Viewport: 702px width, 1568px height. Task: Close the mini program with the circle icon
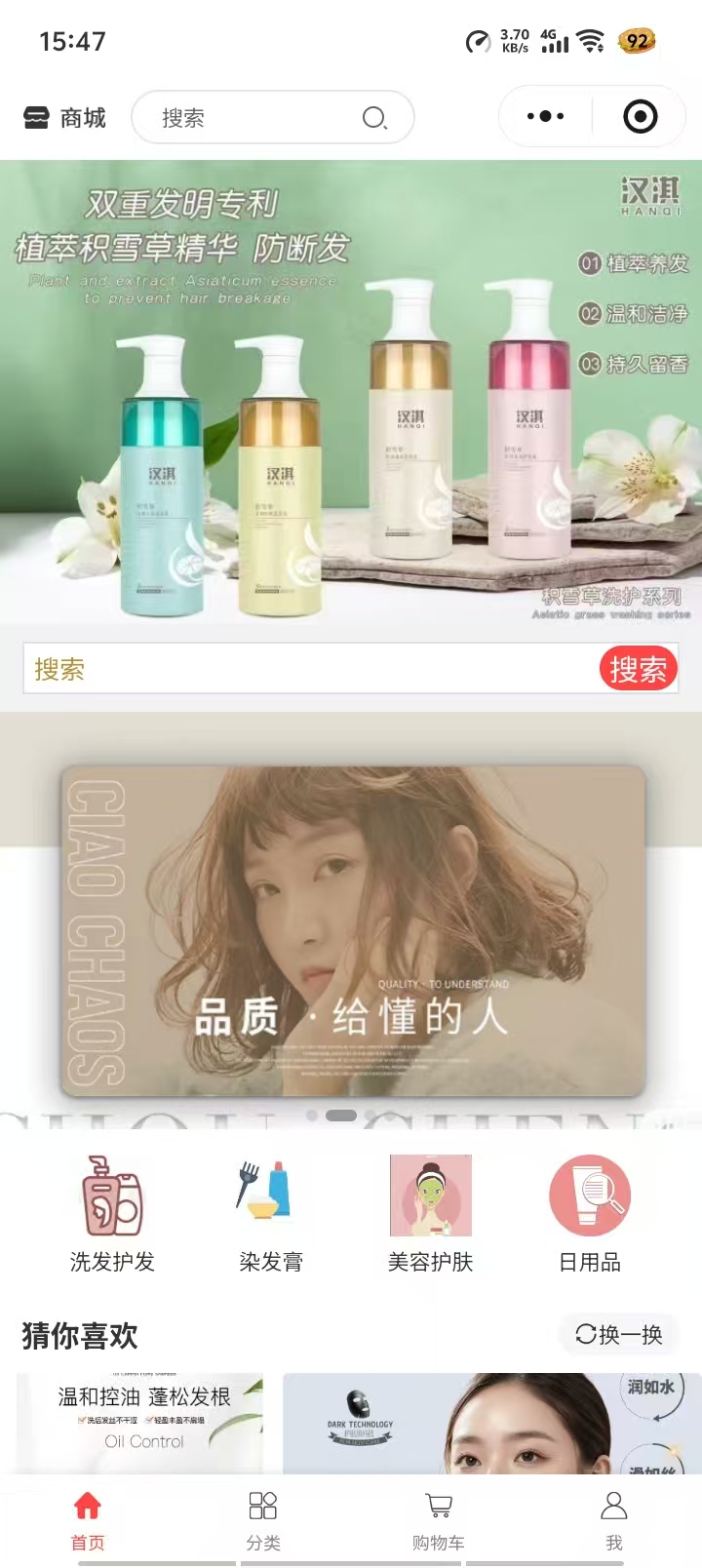point(640,117)
